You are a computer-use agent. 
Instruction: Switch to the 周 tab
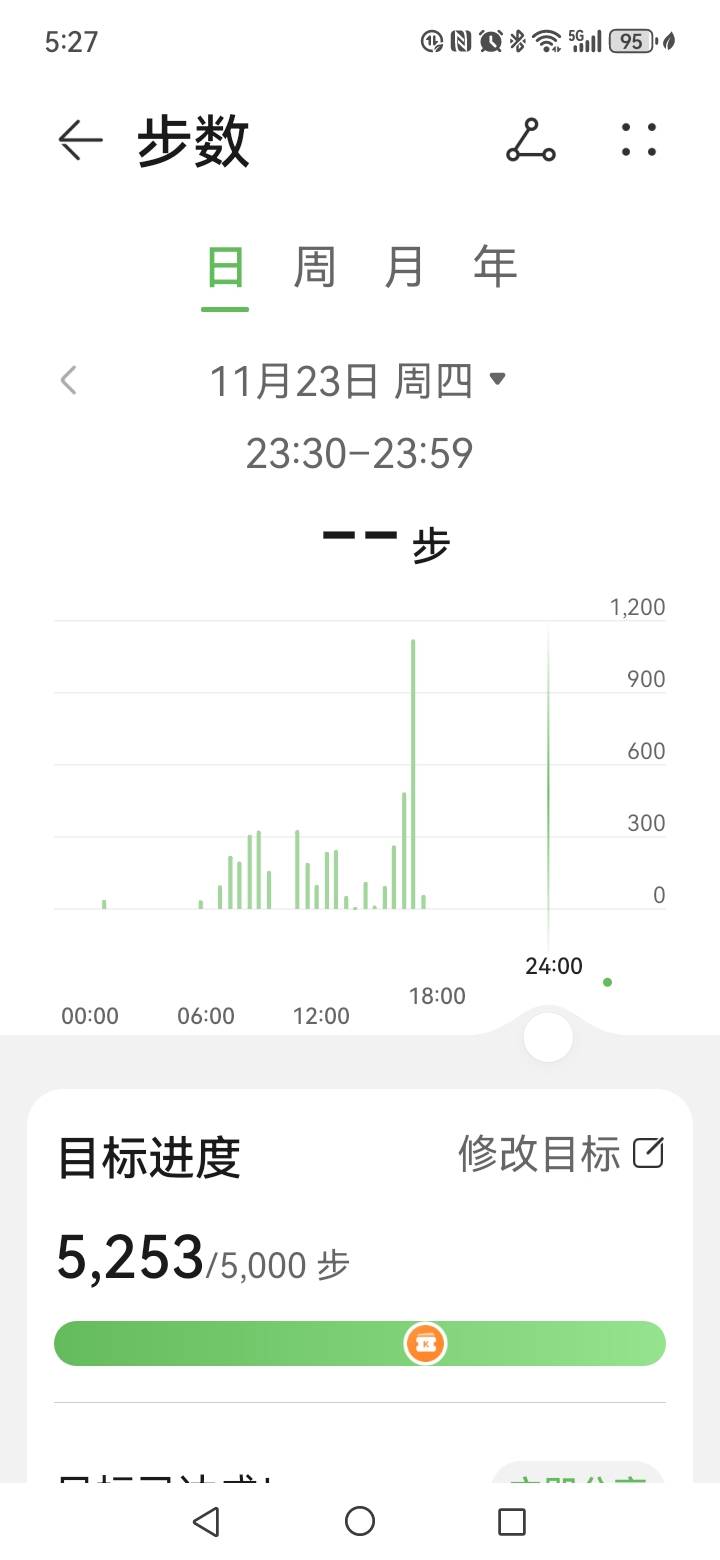(x=314, y=268)
